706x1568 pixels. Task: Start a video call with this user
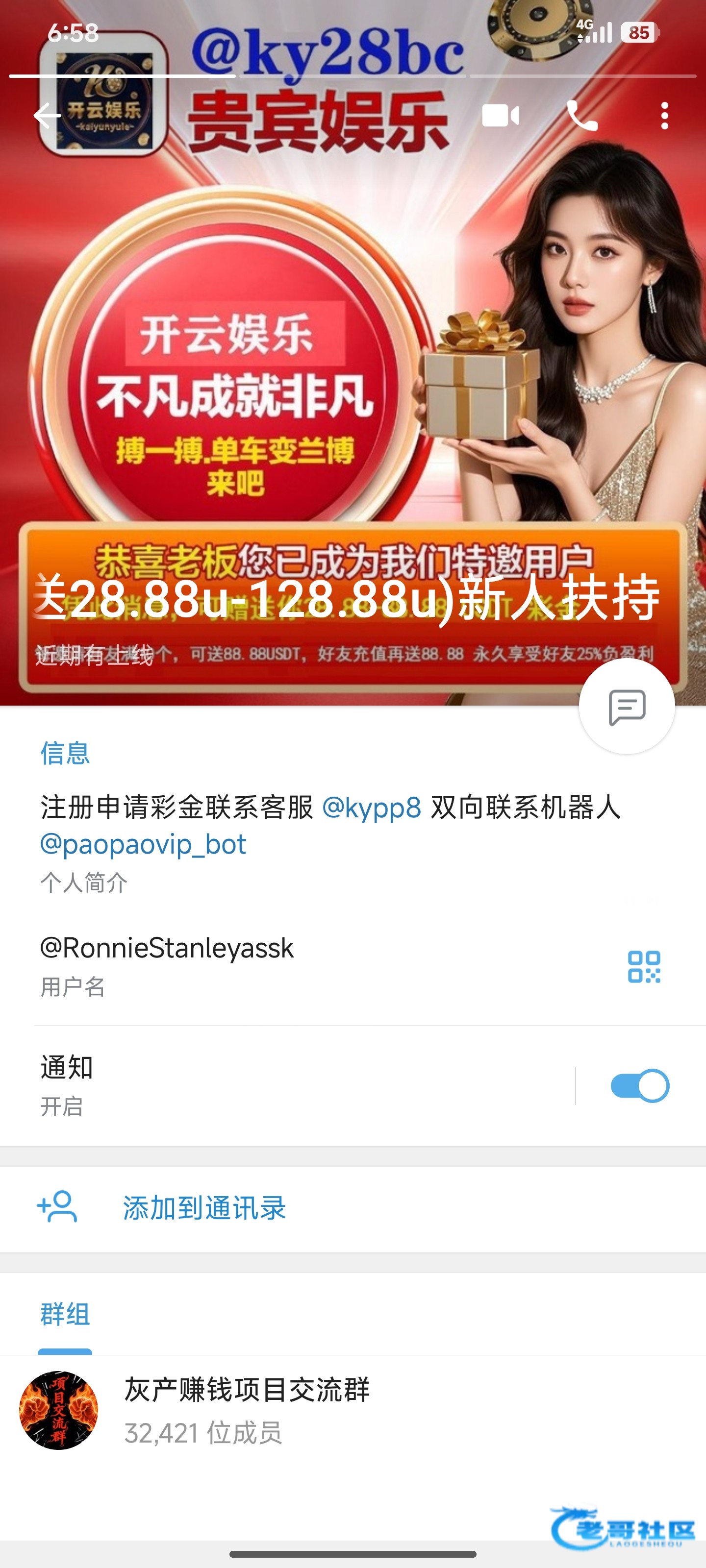500,116
